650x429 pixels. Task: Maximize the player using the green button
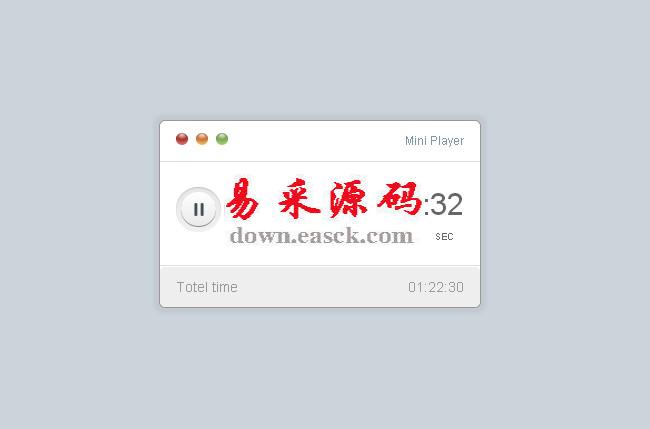tap(222, 139)
